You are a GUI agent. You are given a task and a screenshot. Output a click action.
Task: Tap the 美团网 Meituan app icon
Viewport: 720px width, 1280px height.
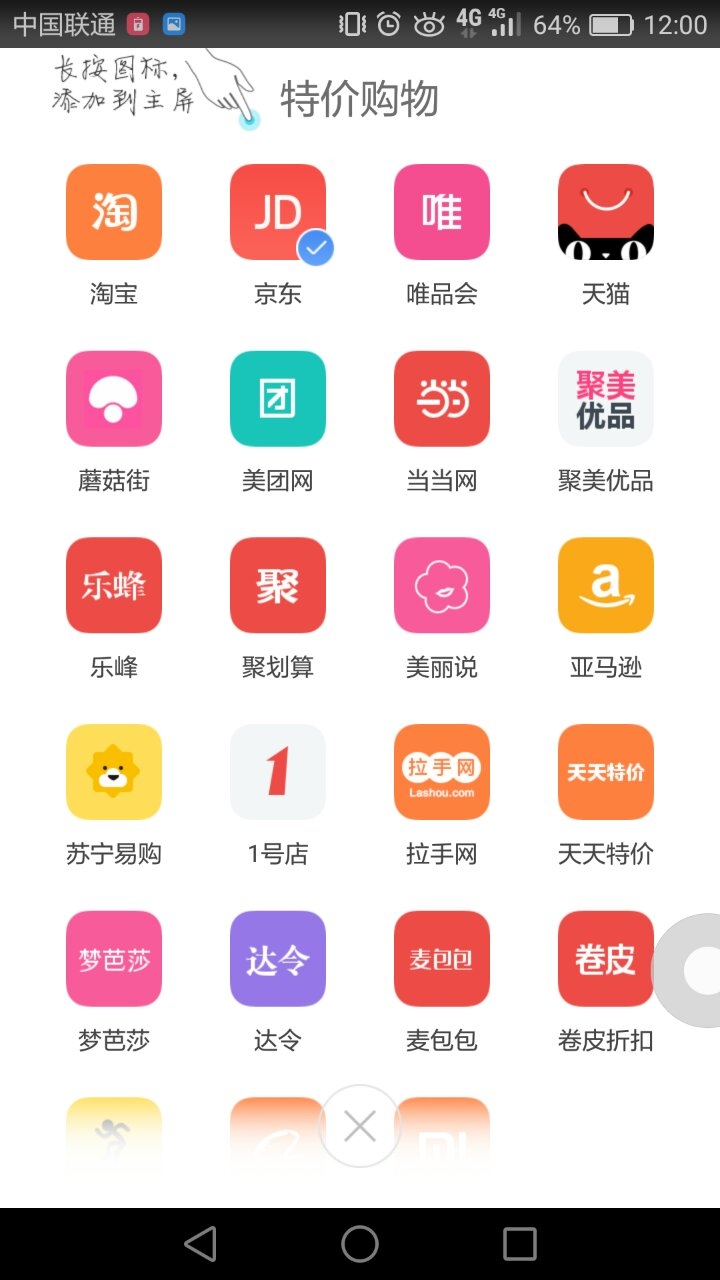pyautogui.click(x=277, y=398)
